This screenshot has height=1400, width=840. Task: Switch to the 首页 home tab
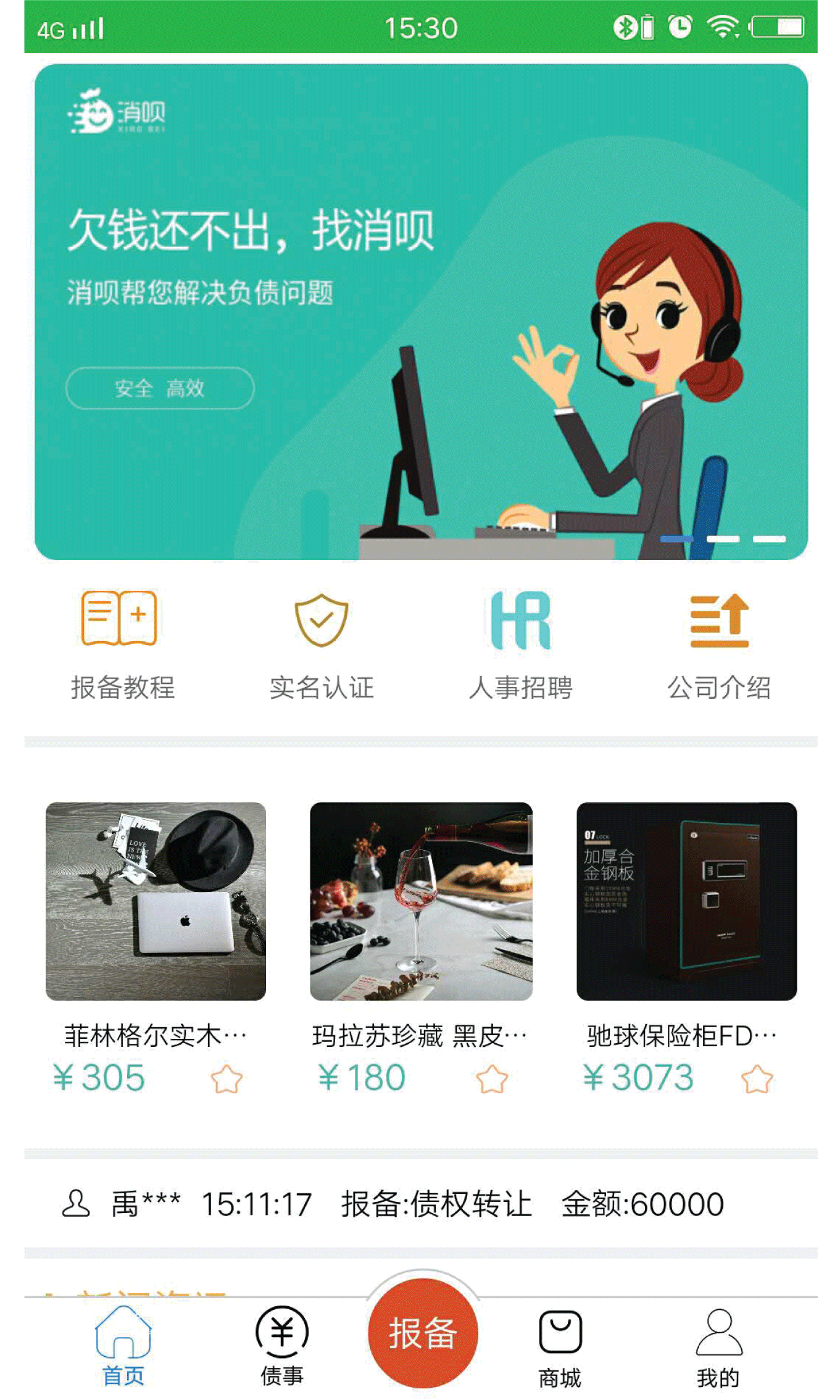pos(123,1347)
